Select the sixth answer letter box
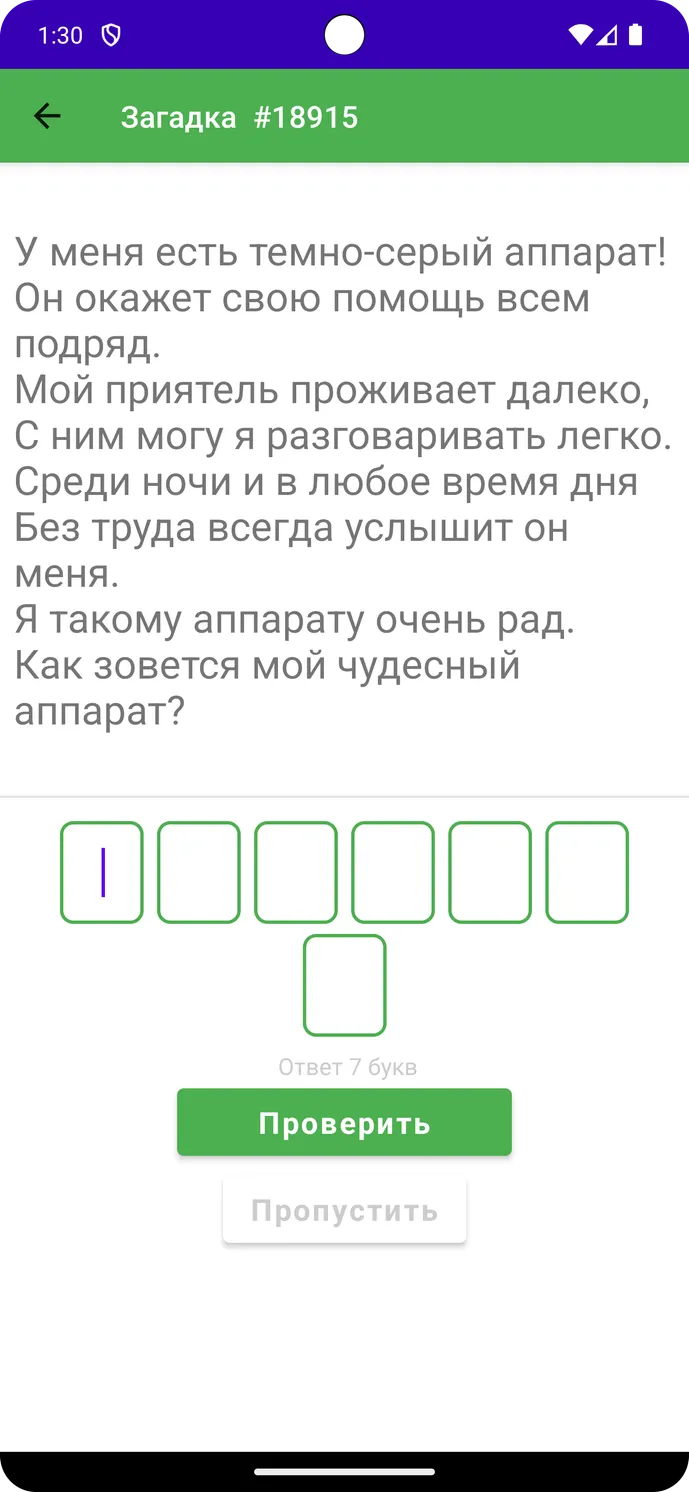This screenshot has height=1492, width=689. [x=587, y=872]
